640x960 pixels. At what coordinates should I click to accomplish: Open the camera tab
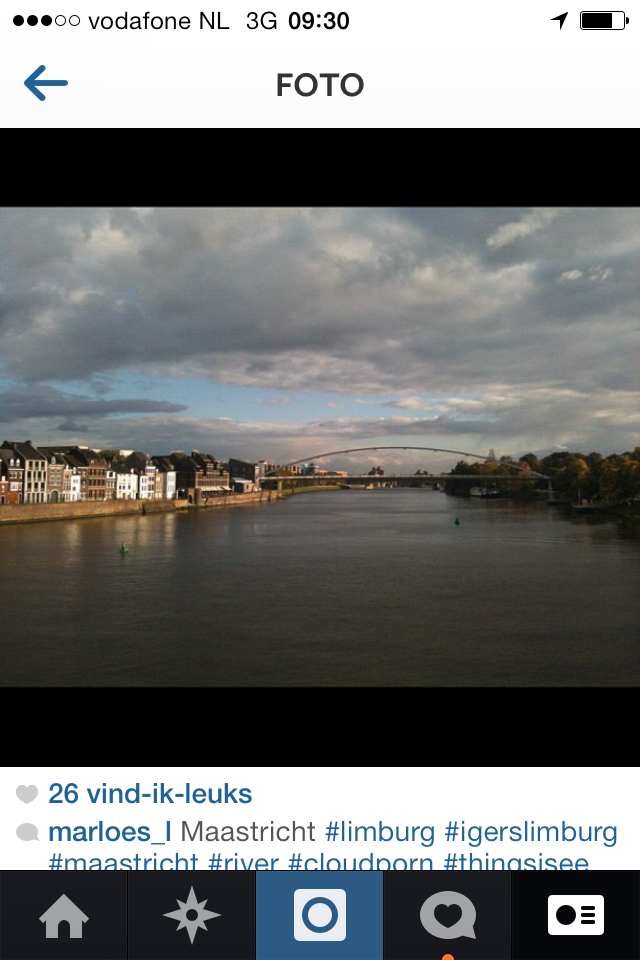click(320, 916)
